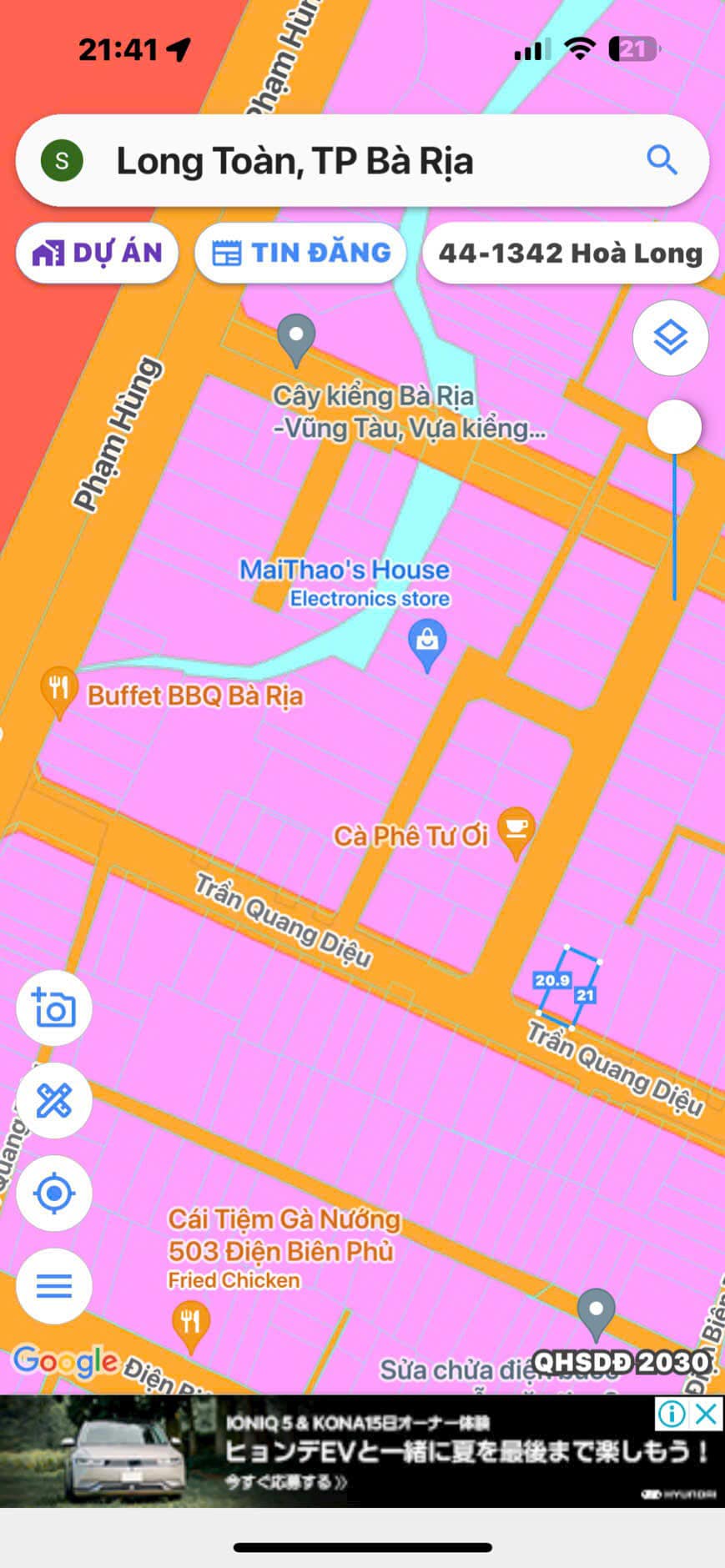Open the DỰ ÁN projects chip
The width and height of the screenshot is (725, 1568).
click(x=97, y=253)
